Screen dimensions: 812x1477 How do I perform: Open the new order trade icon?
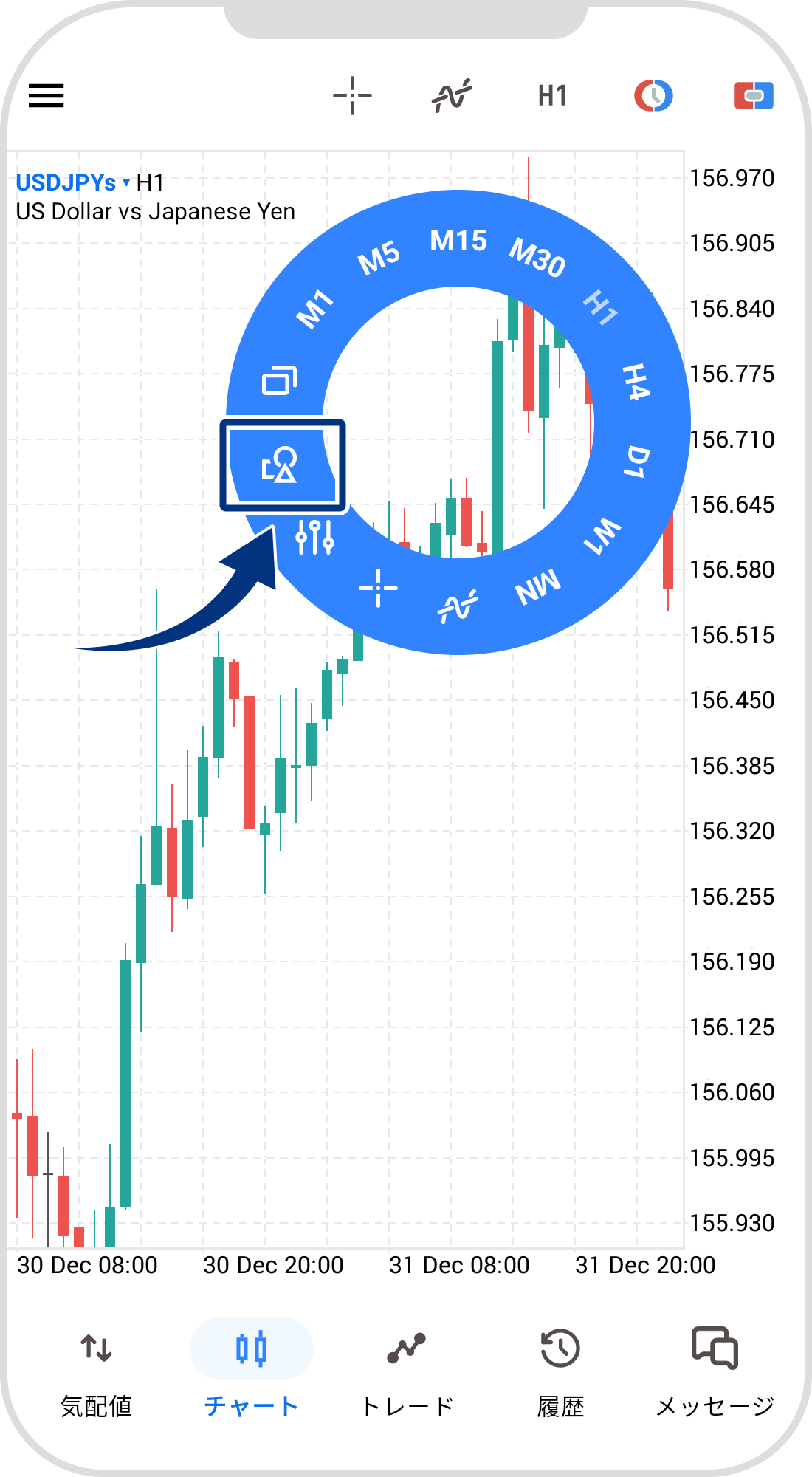pyautogui.click(x=754, y=96)
